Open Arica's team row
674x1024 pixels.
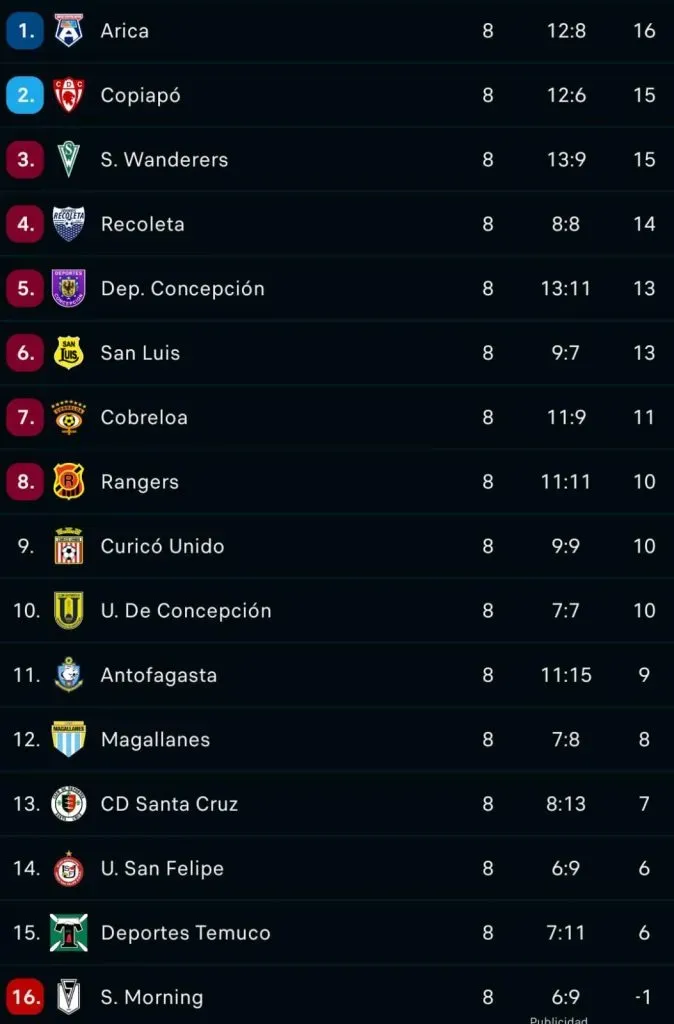point(125,31)
